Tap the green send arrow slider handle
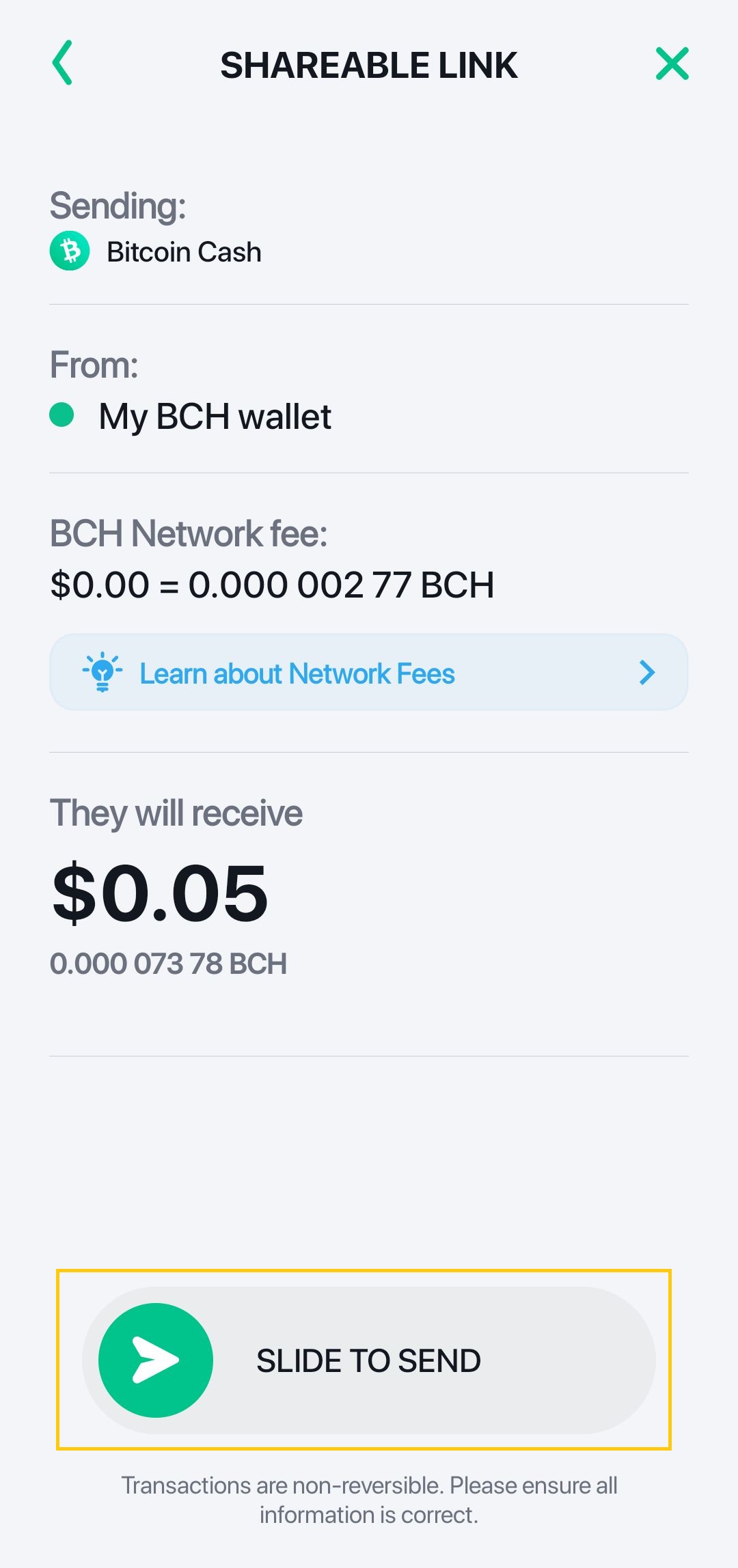 click(156, 1360)
